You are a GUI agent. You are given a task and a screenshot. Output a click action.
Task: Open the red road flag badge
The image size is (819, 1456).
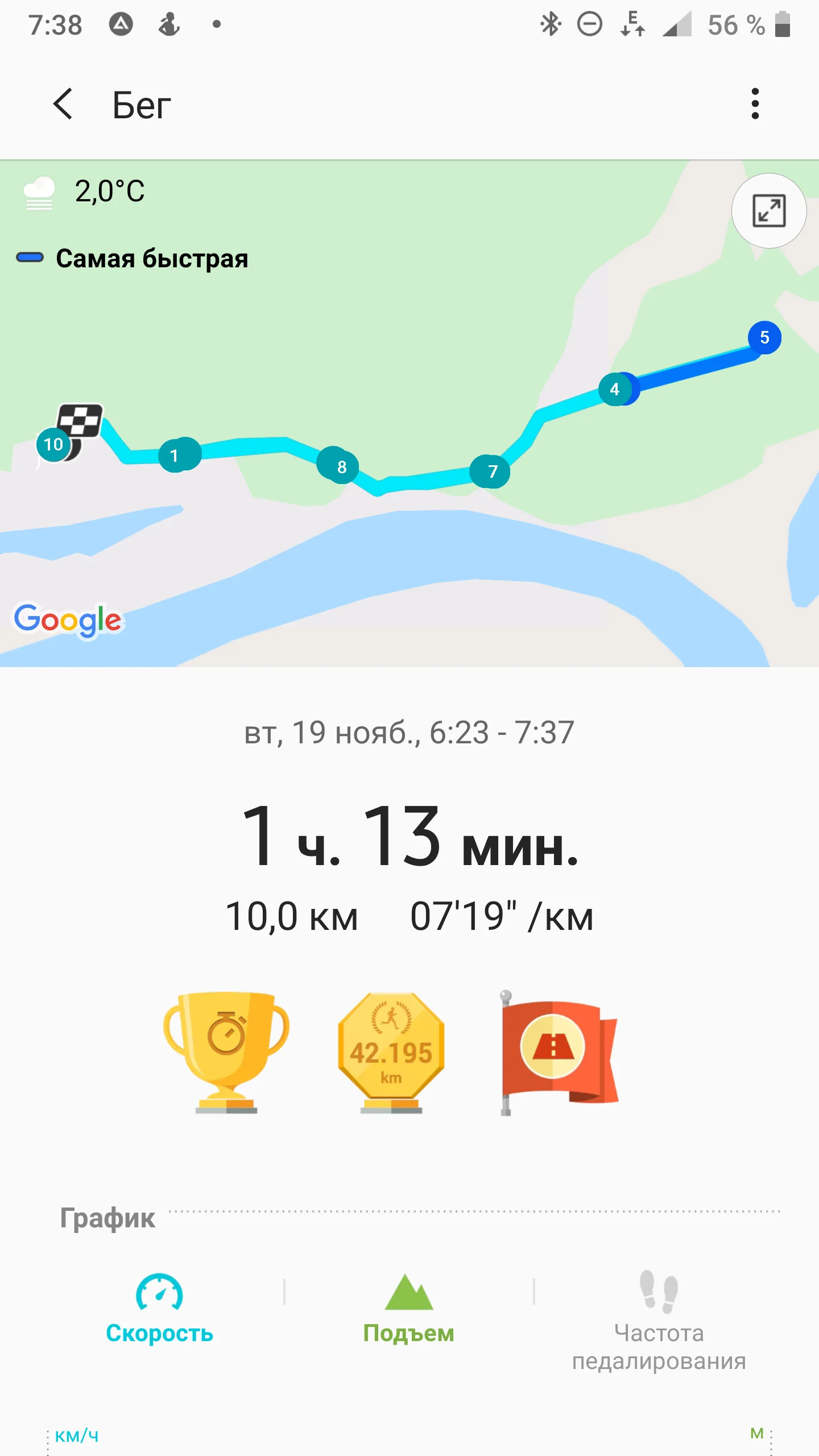pos(560,1052)
